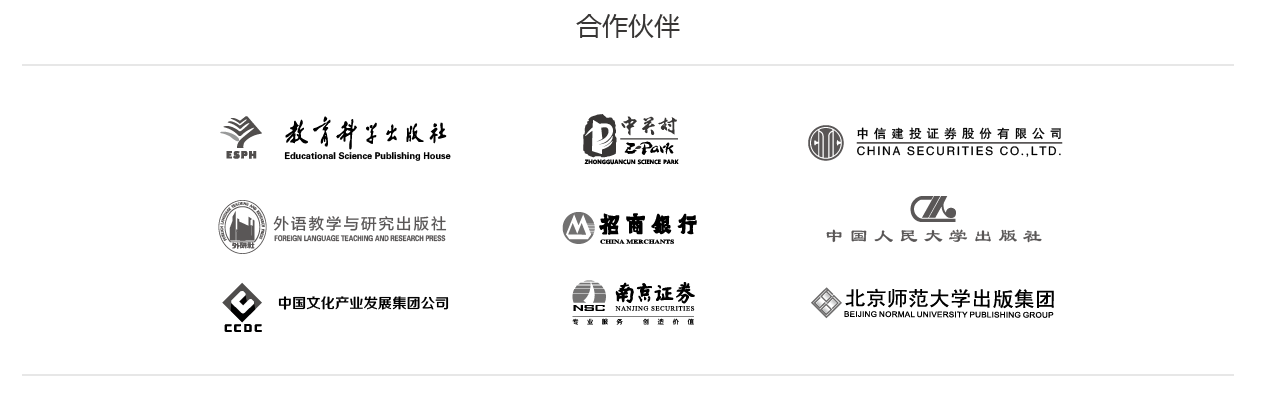
Task: Open the Zhongguancun Science Park partner logo
Action: point(631,140)
